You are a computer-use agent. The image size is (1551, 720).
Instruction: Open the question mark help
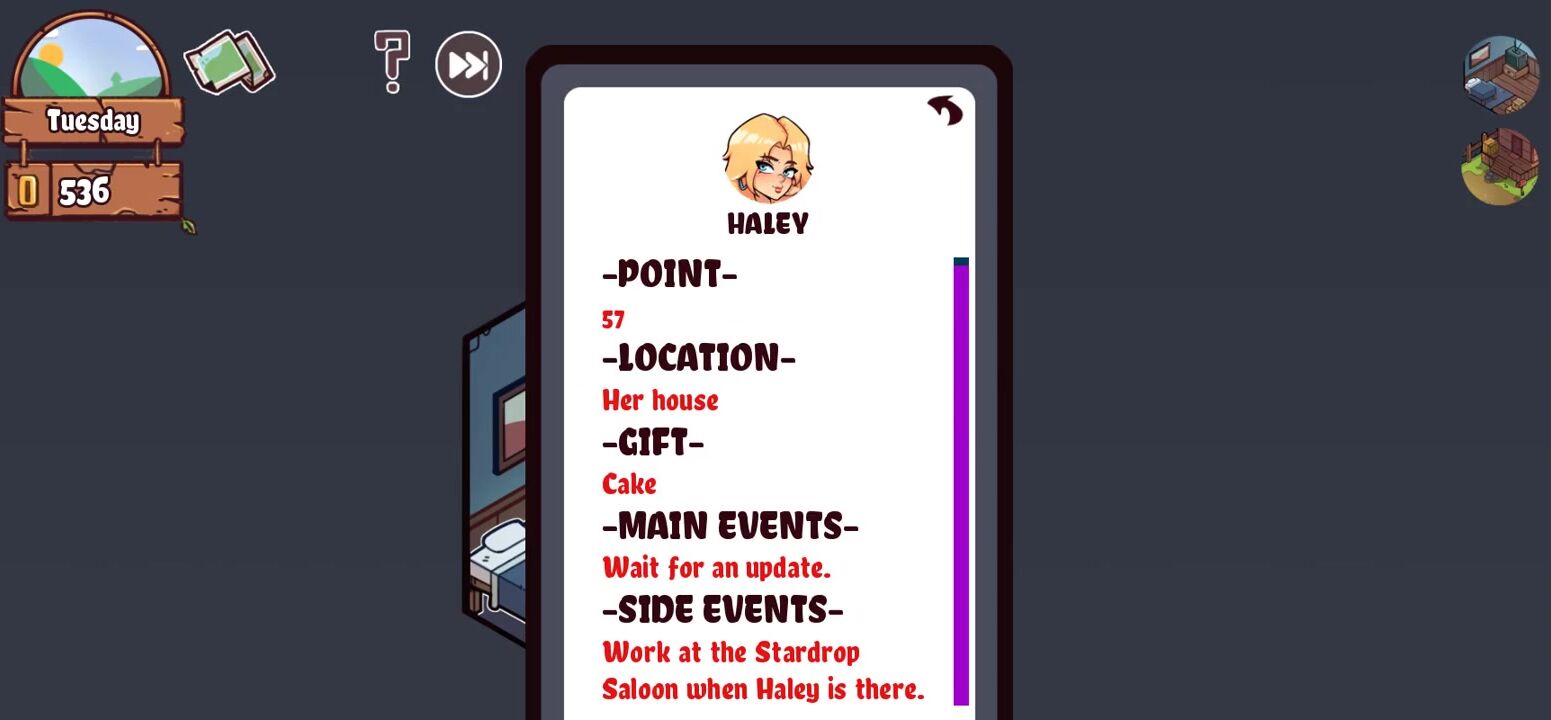pos(391,62)
